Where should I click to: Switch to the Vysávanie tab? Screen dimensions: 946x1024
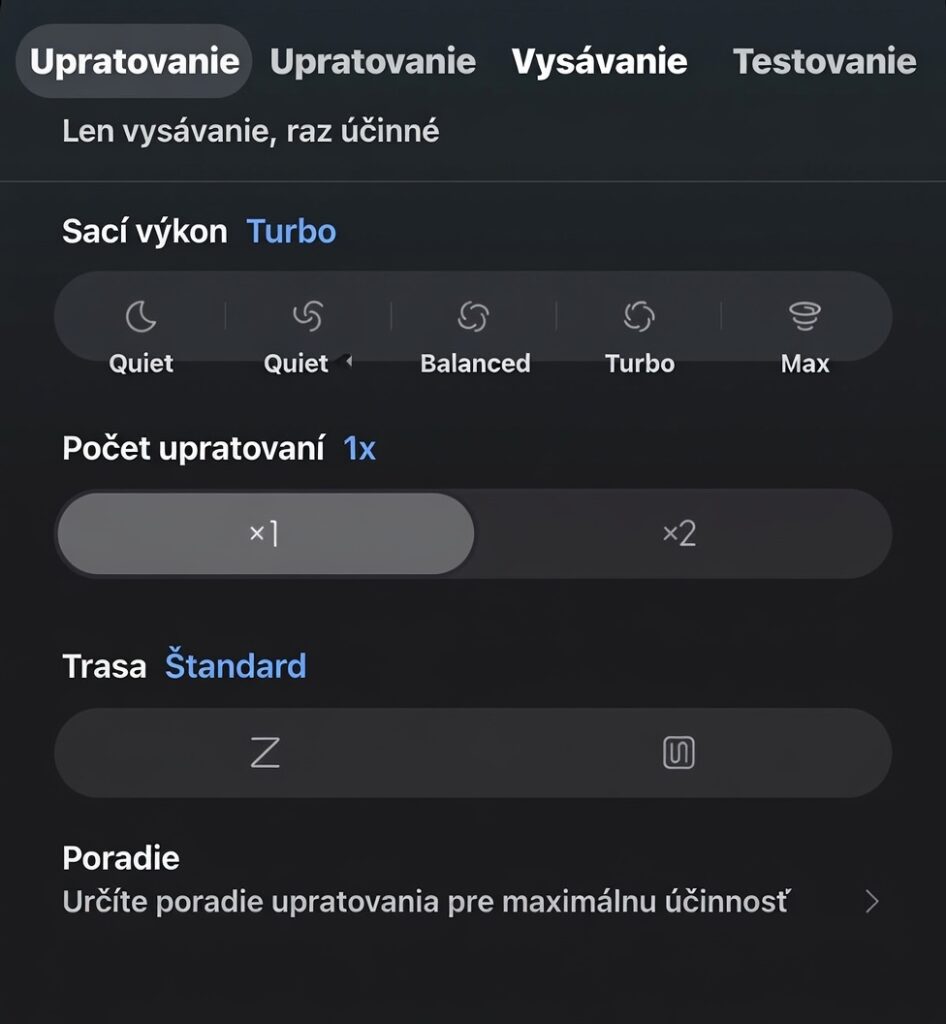tap(599, 61)
